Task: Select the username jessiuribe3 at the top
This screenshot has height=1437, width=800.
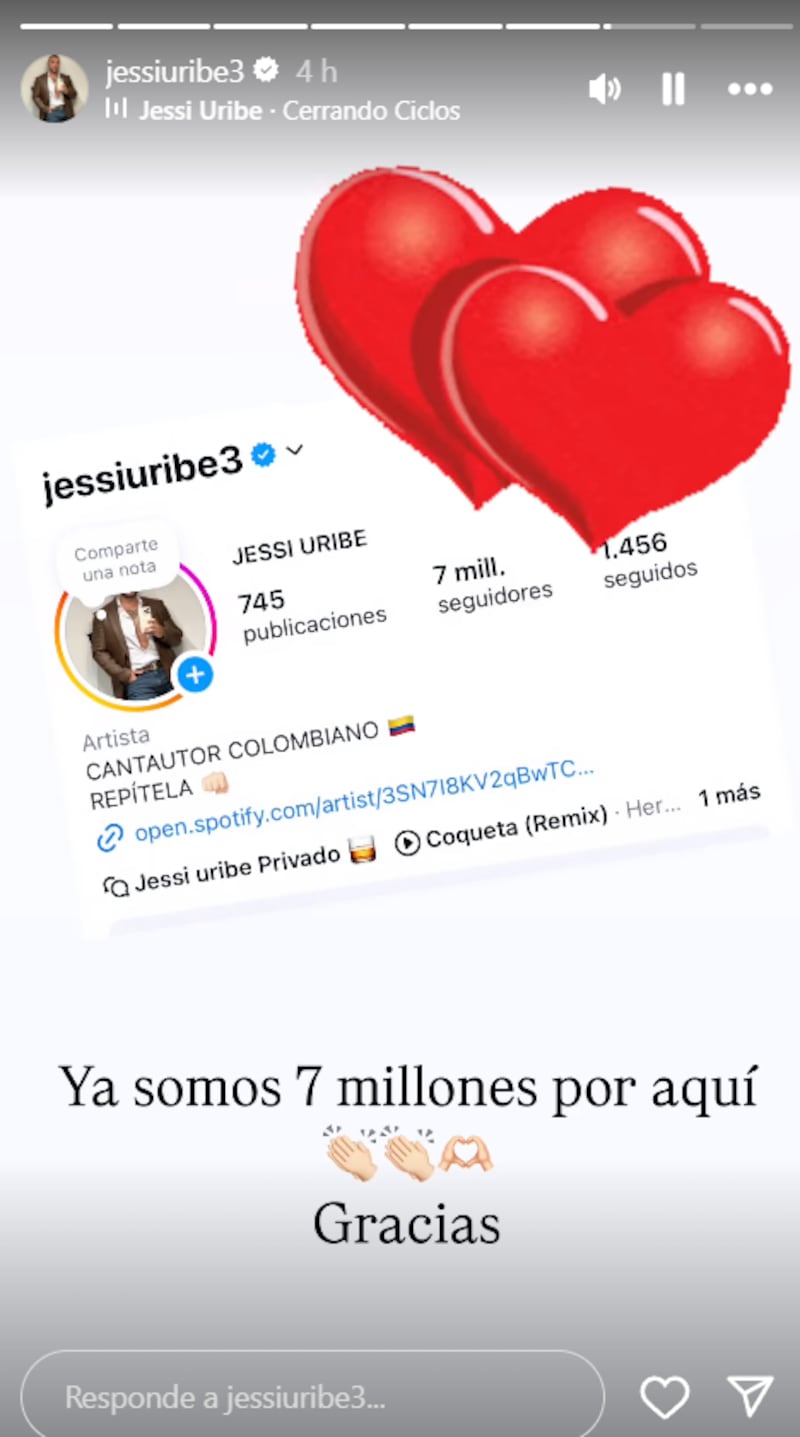Action: [x=174, y=71]
